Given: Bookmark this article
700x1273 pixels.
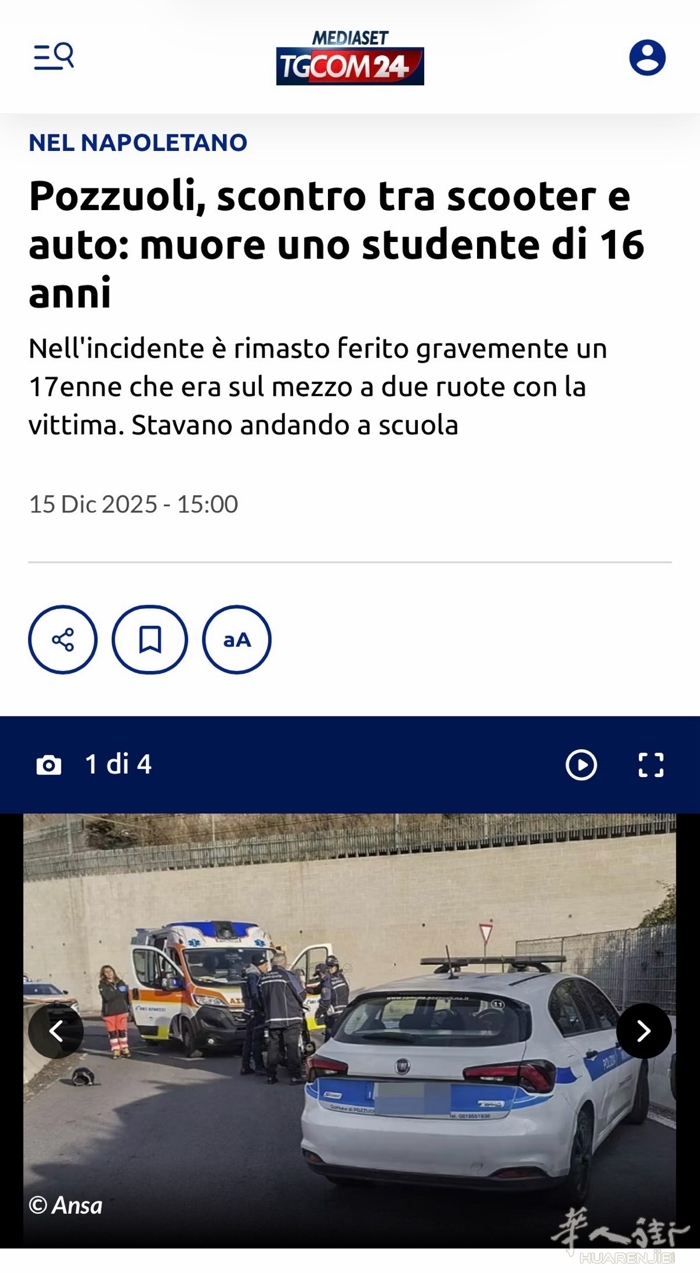Looking at the screenshot, I should [x=150, y=639].
